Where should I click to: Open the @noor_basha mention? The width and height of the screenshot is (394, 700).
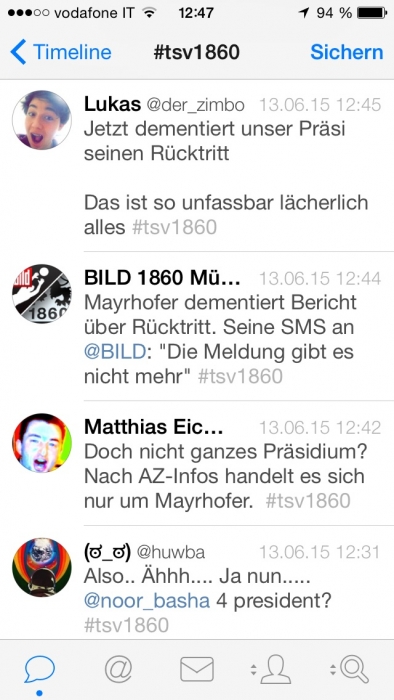(147, 601)
